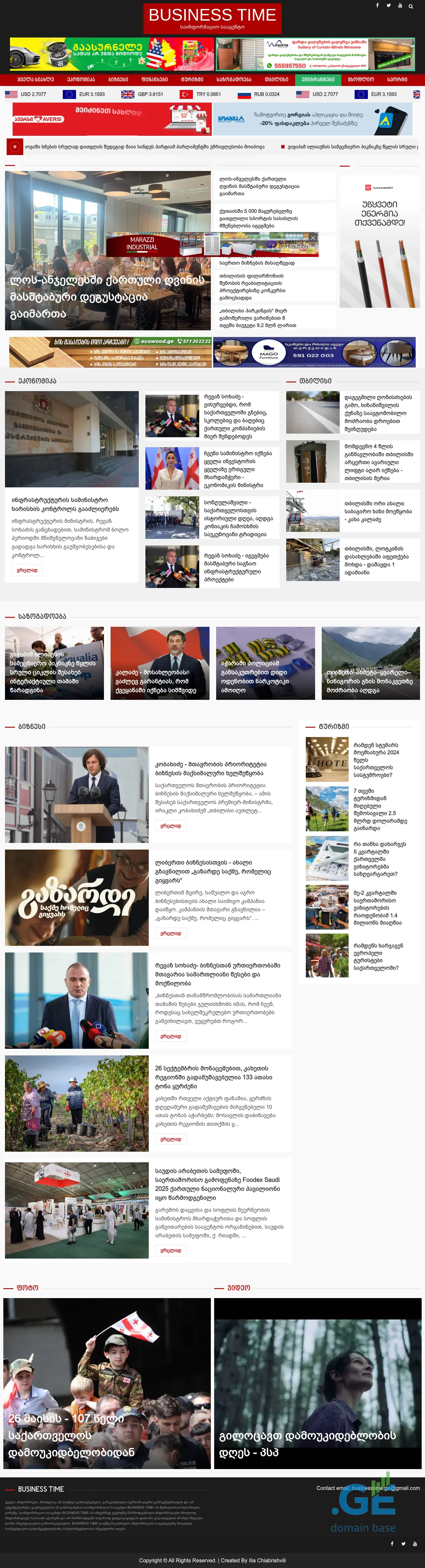Switch to the ბიზნესი navigation tab
The height and width of the screenshot is (1568, 425).
click(x=118, y=79)
